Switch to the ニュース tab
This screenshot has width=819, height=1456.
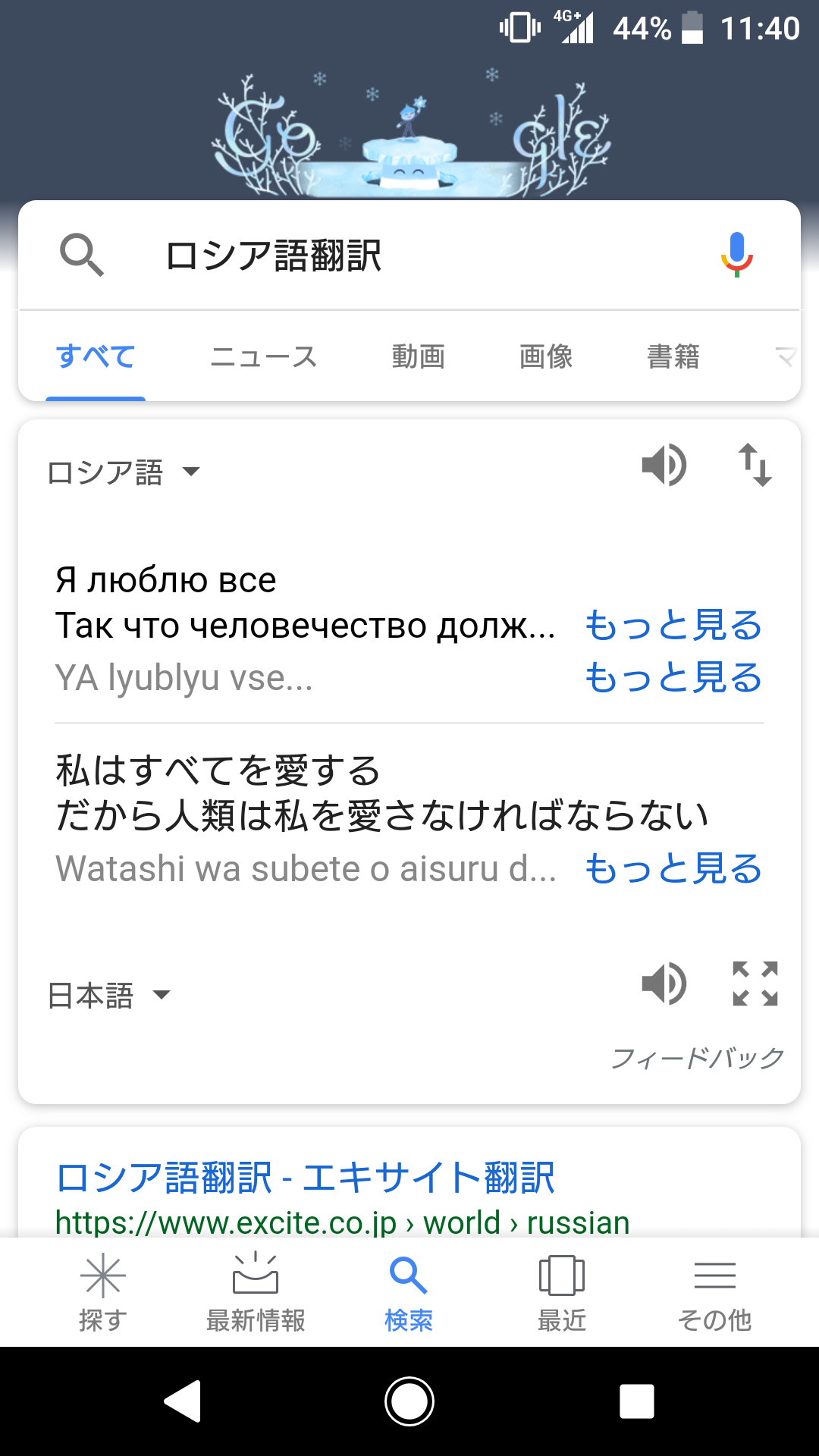click(x=263, y=356)
